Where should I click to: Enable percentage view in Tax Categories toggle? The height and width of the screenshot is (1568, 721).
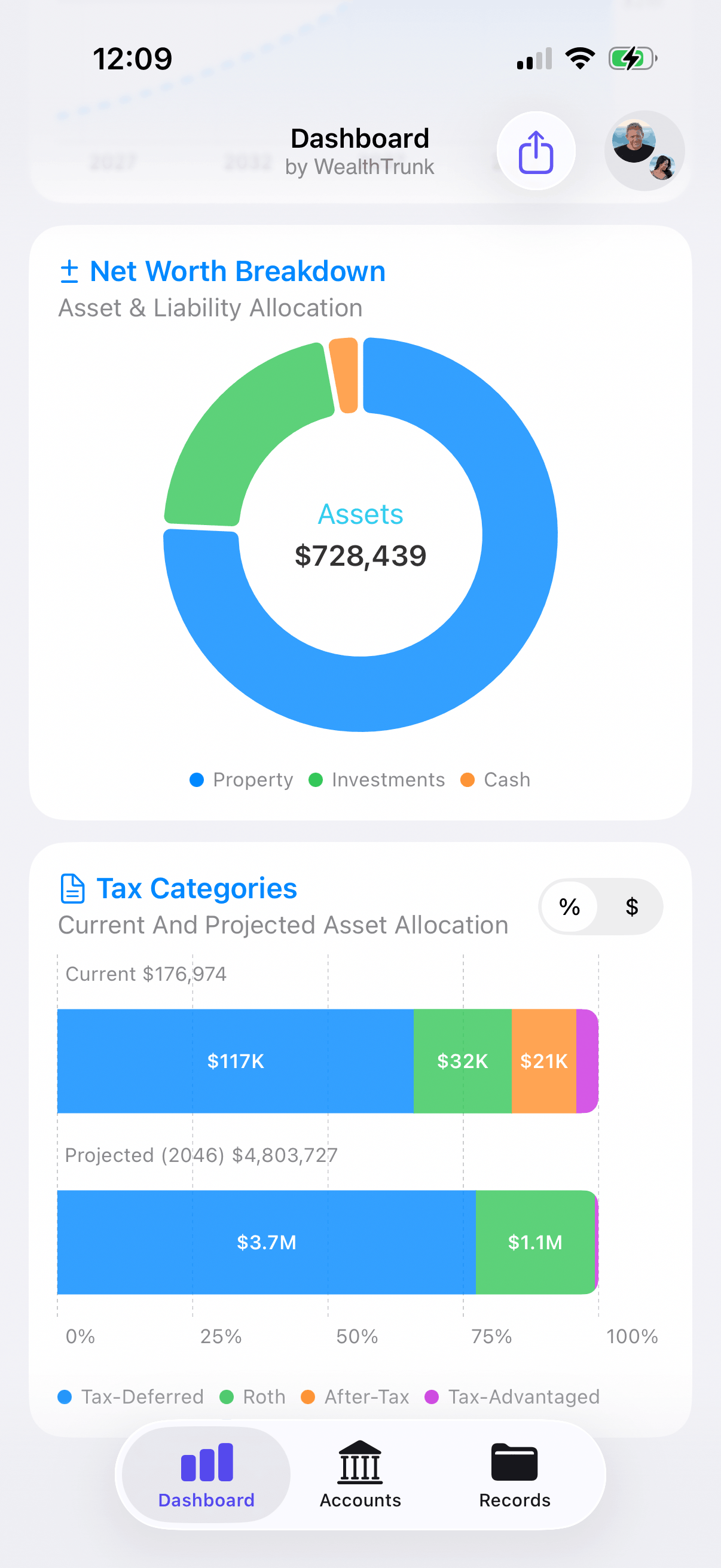click(570, 907)
